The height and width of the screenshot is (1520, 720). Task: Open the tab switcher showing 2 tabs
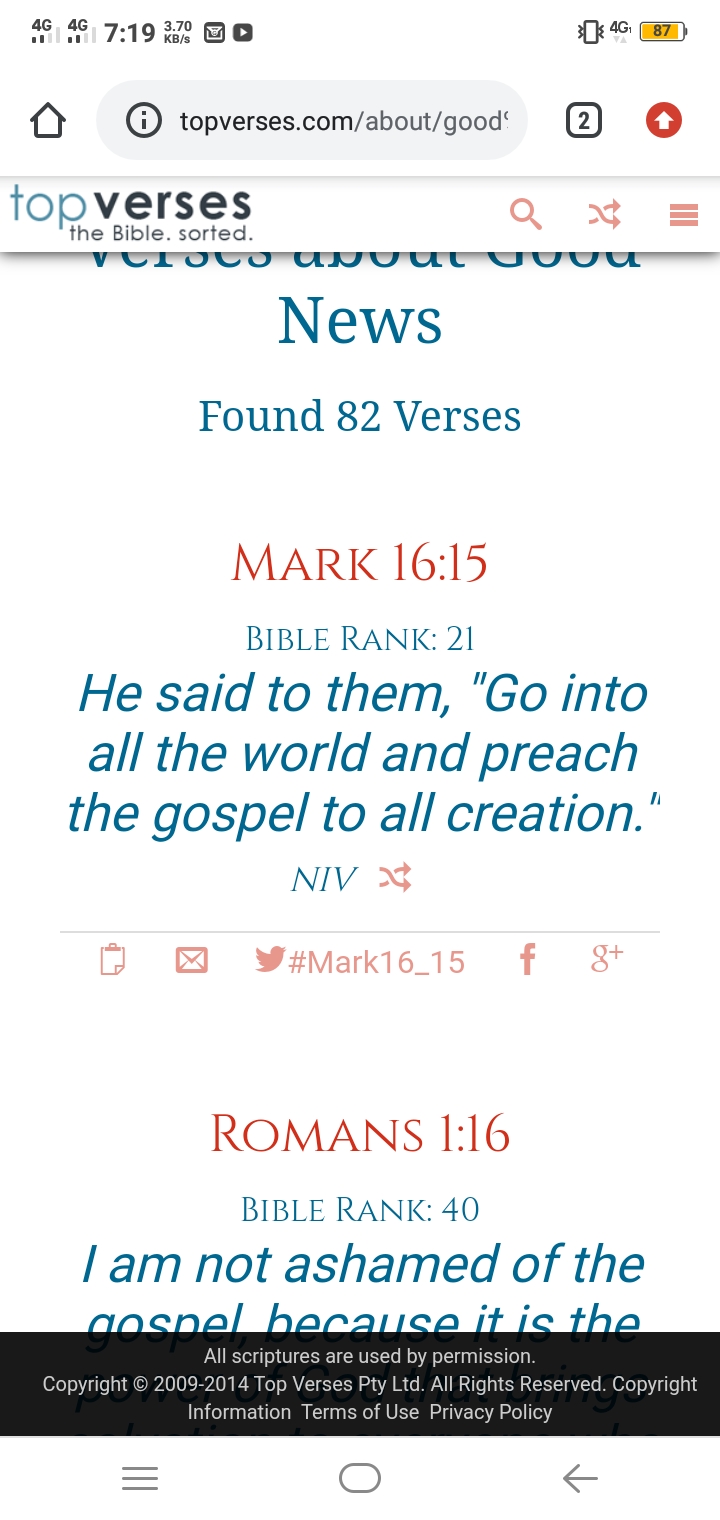click(x=584, y=121)
